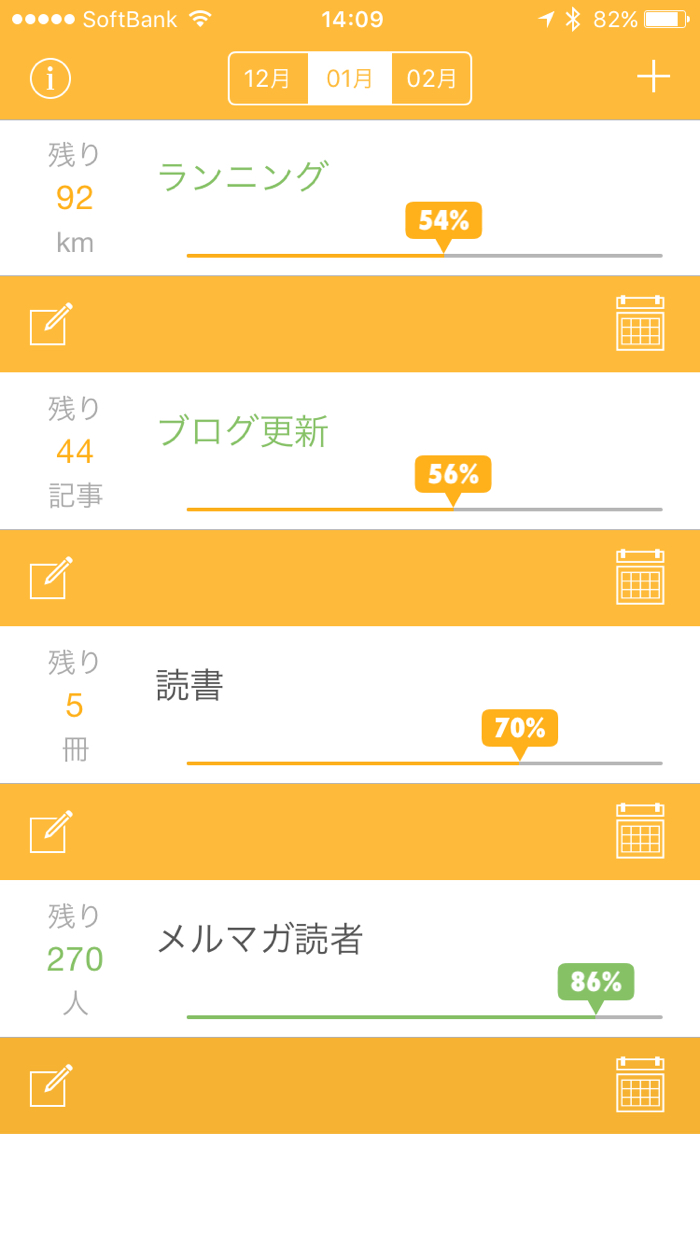Edit the 読書 goal with pencil icon
The image size is (700, 1245).
coord(51,832)
